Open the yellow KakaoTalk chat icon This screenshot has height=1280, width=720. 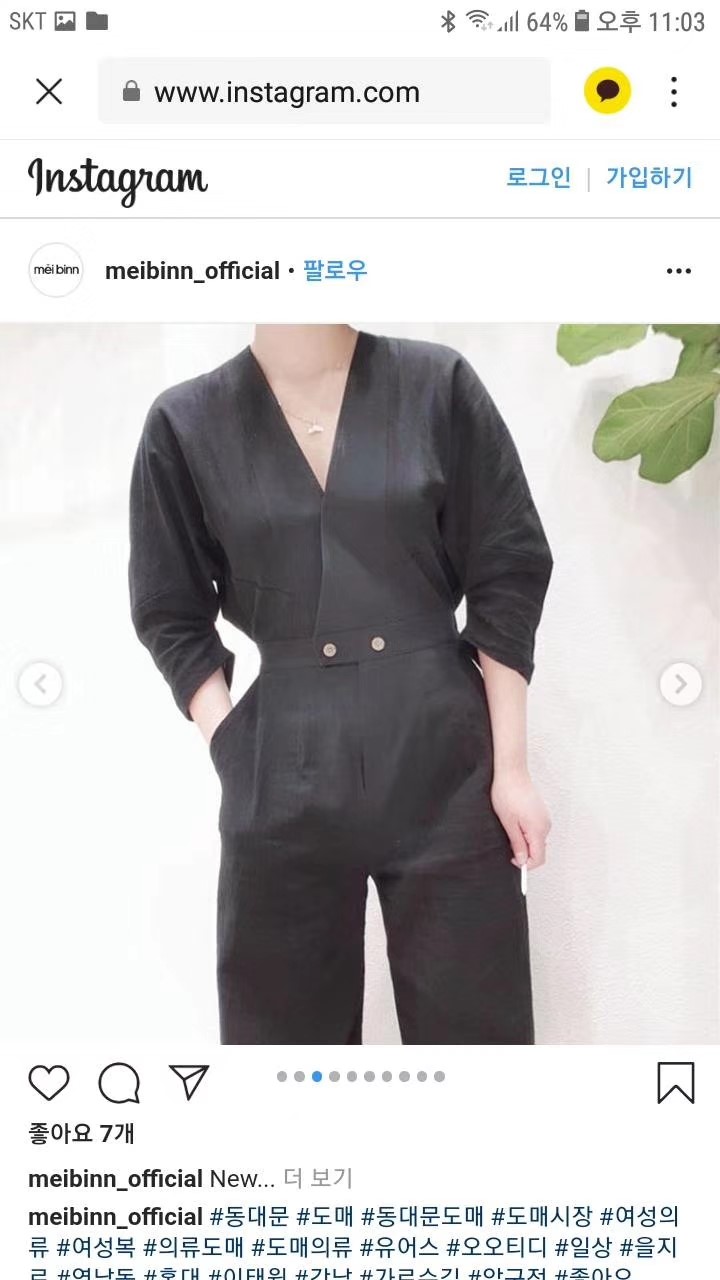[x=607, y=92]
